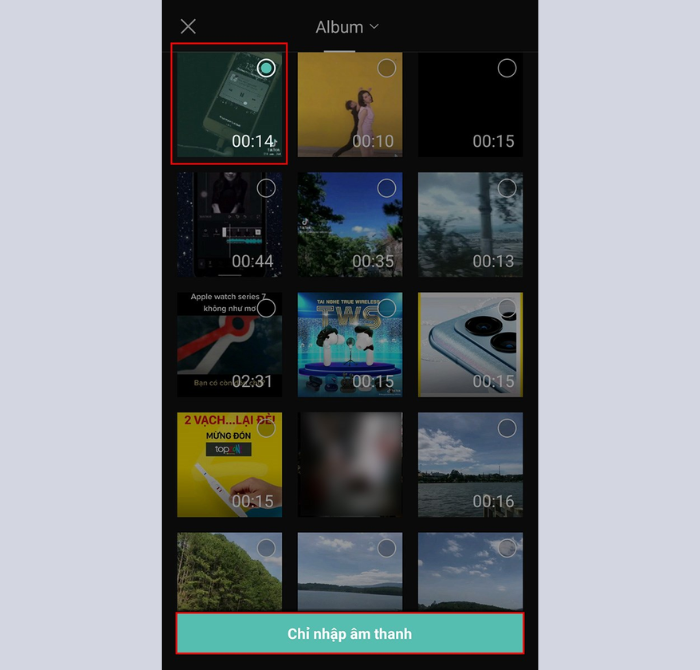Select the pine forest hillside video
The image size is (700, 670).
tap(266, 548)
